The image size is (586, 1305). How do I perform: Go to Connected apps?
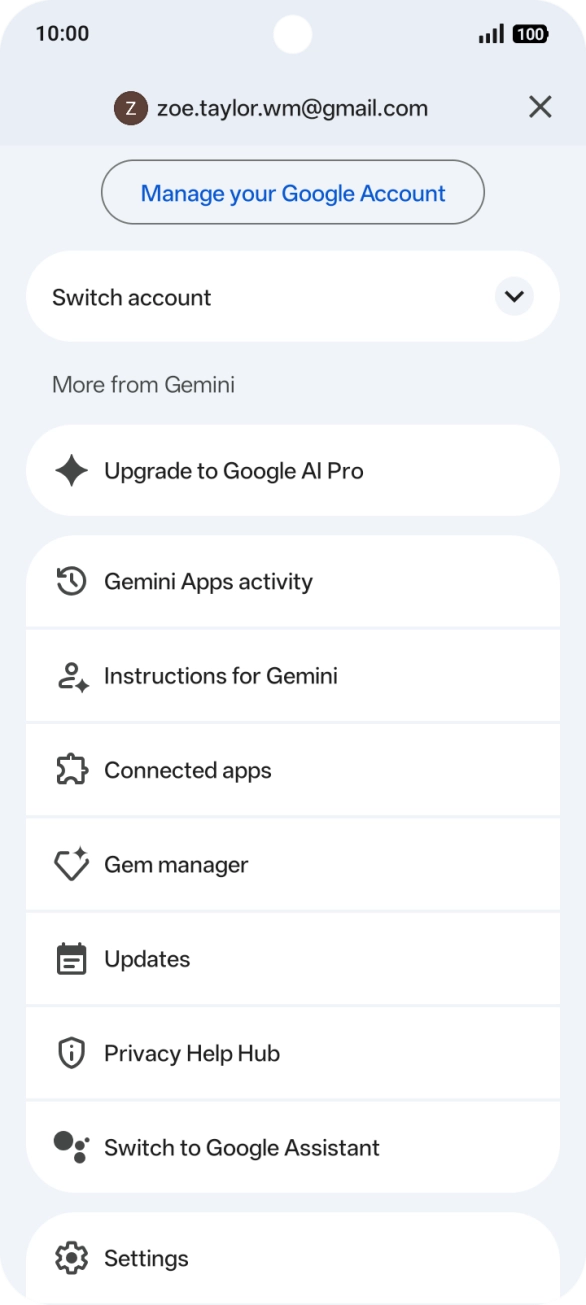[293, 770]
